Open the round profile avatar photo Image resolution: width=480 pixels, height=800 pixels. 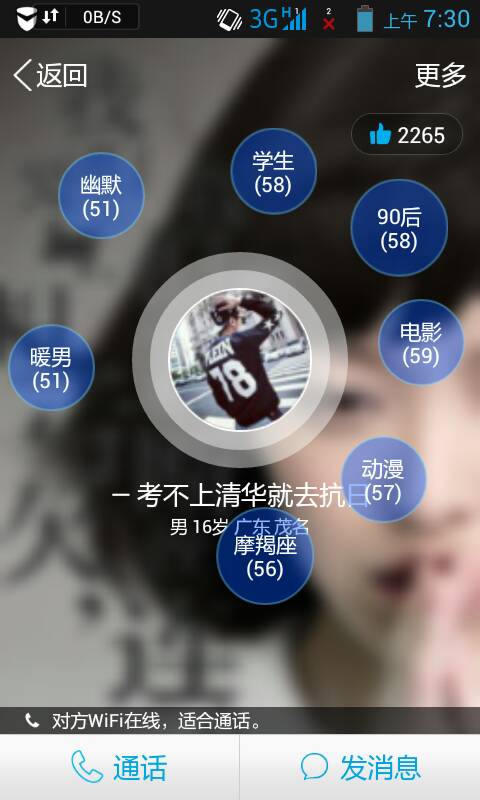(x=240, y=360)
